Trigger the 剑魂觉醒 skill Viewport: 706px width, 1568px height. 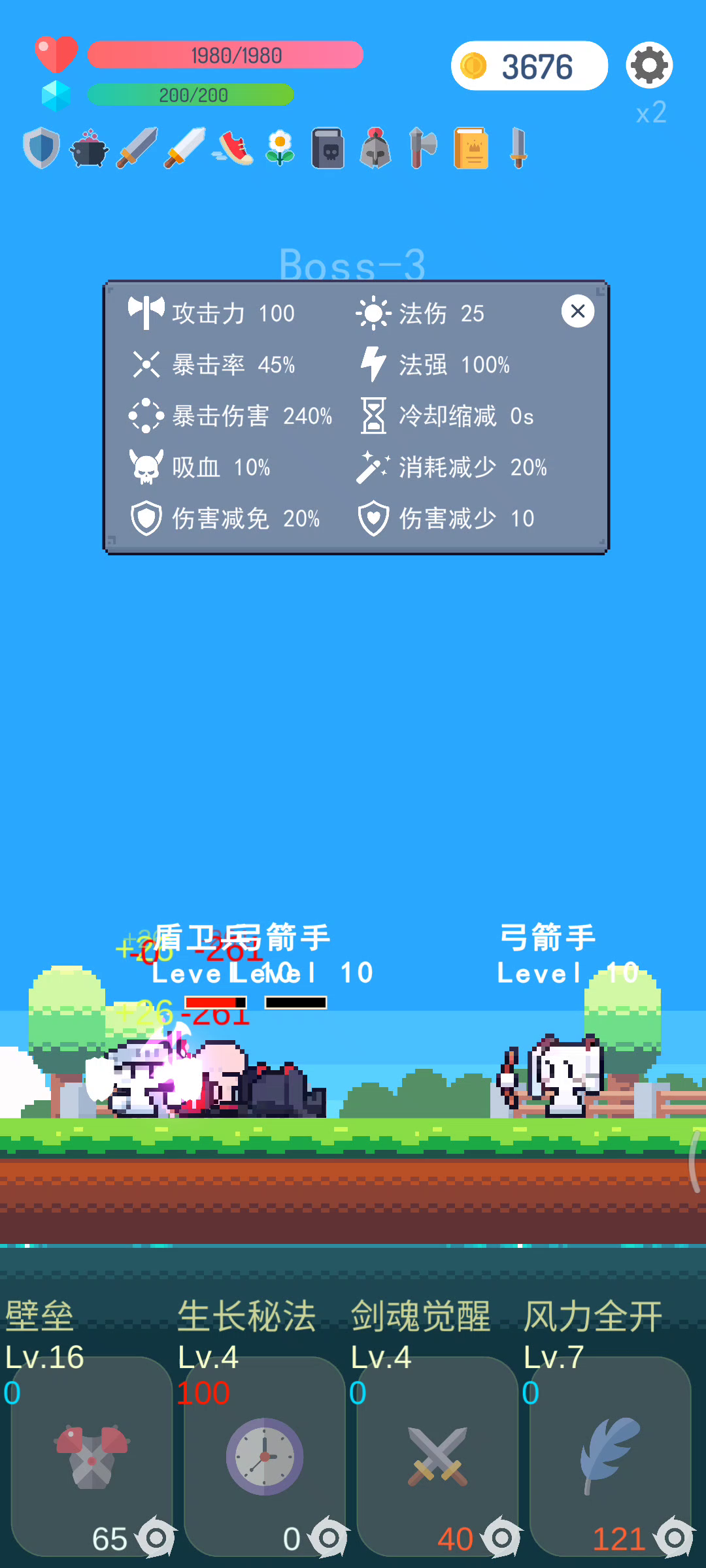pyautogui.click(x=437, y=1457)
